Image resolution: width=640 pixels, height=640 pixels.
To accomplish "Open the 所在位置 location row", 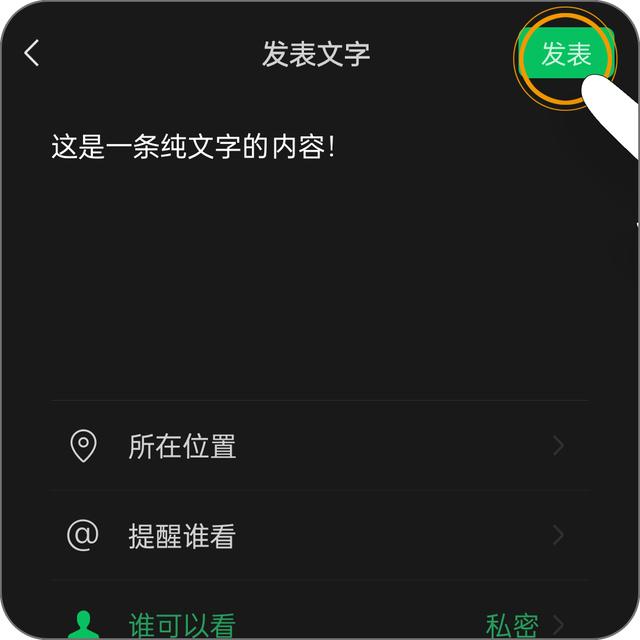I will click(x=318, y=446).
